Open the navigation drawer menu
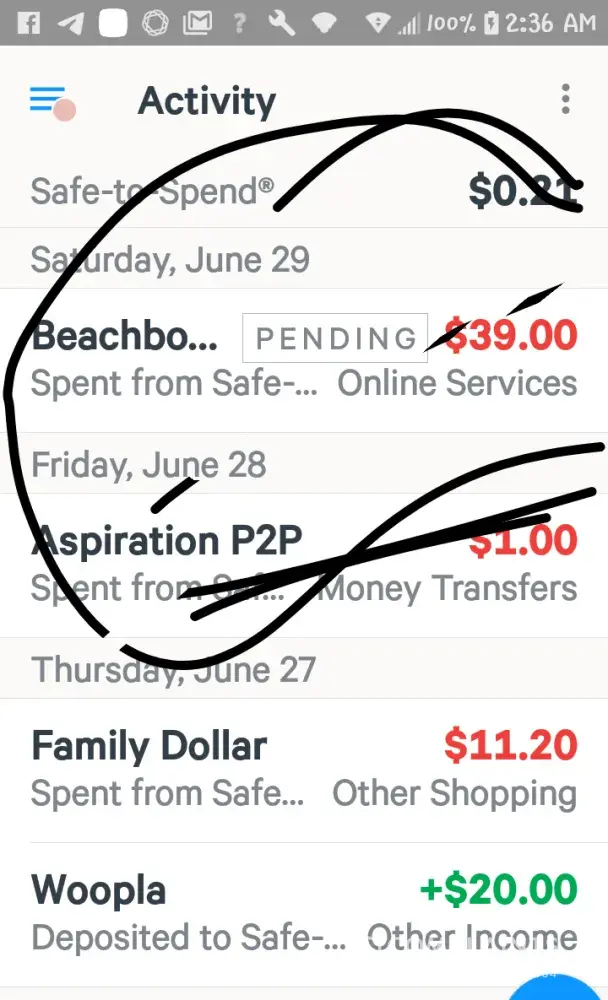 point(49,100)
